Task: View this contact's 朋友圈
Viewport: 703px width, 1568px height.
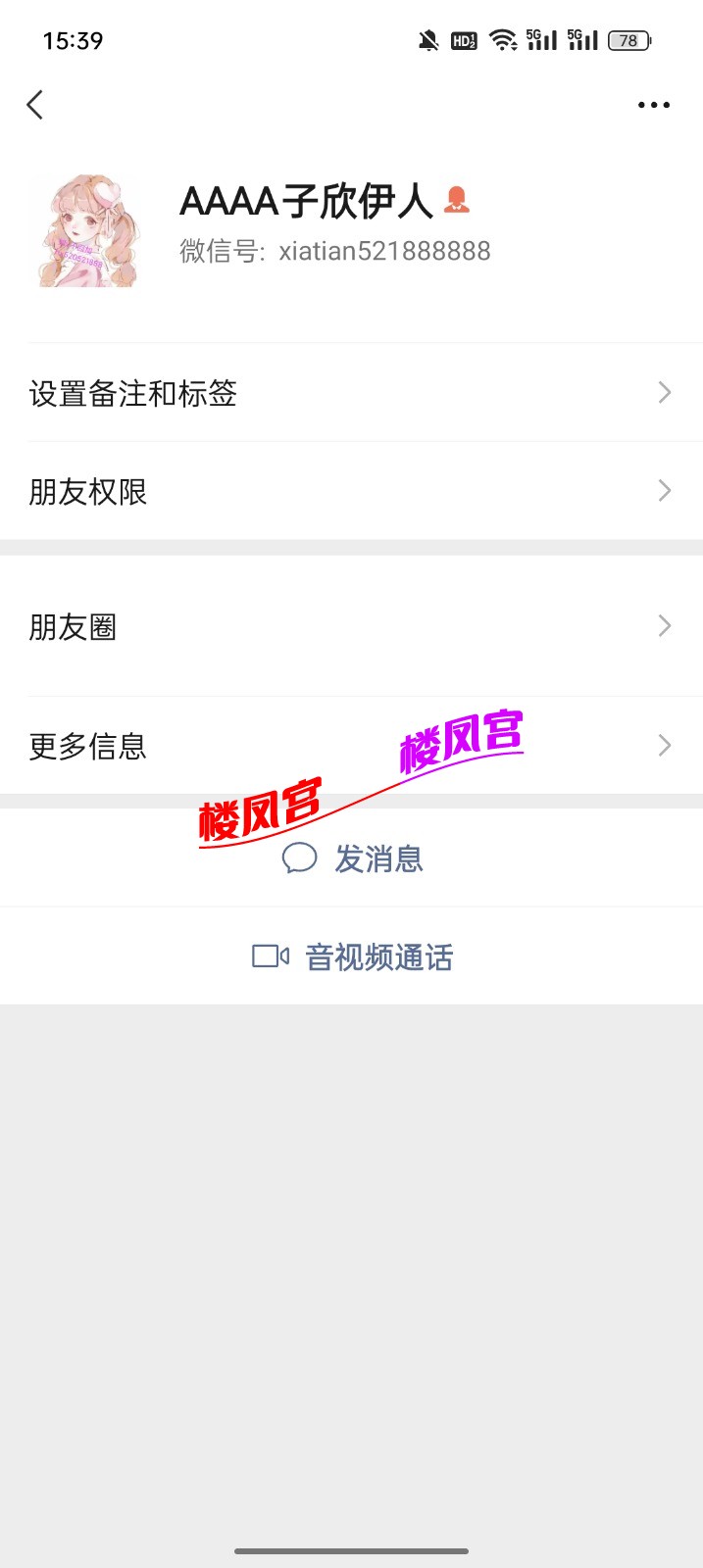Action: [x=351, y=626]
